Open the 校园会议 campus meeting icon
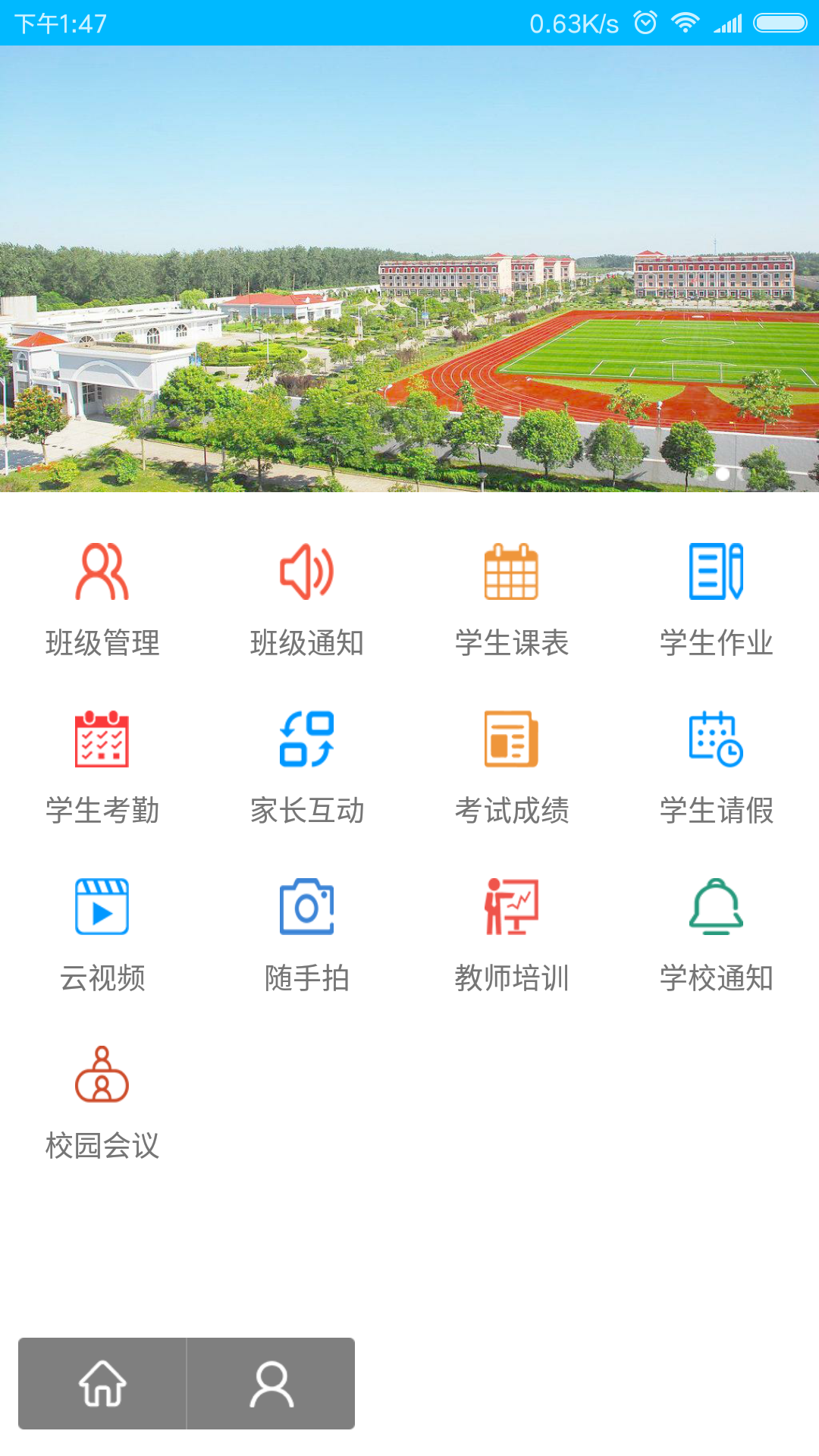The width and height of the screenshot is (819, 1456). pyautogui.click(x=102, y=1077)
